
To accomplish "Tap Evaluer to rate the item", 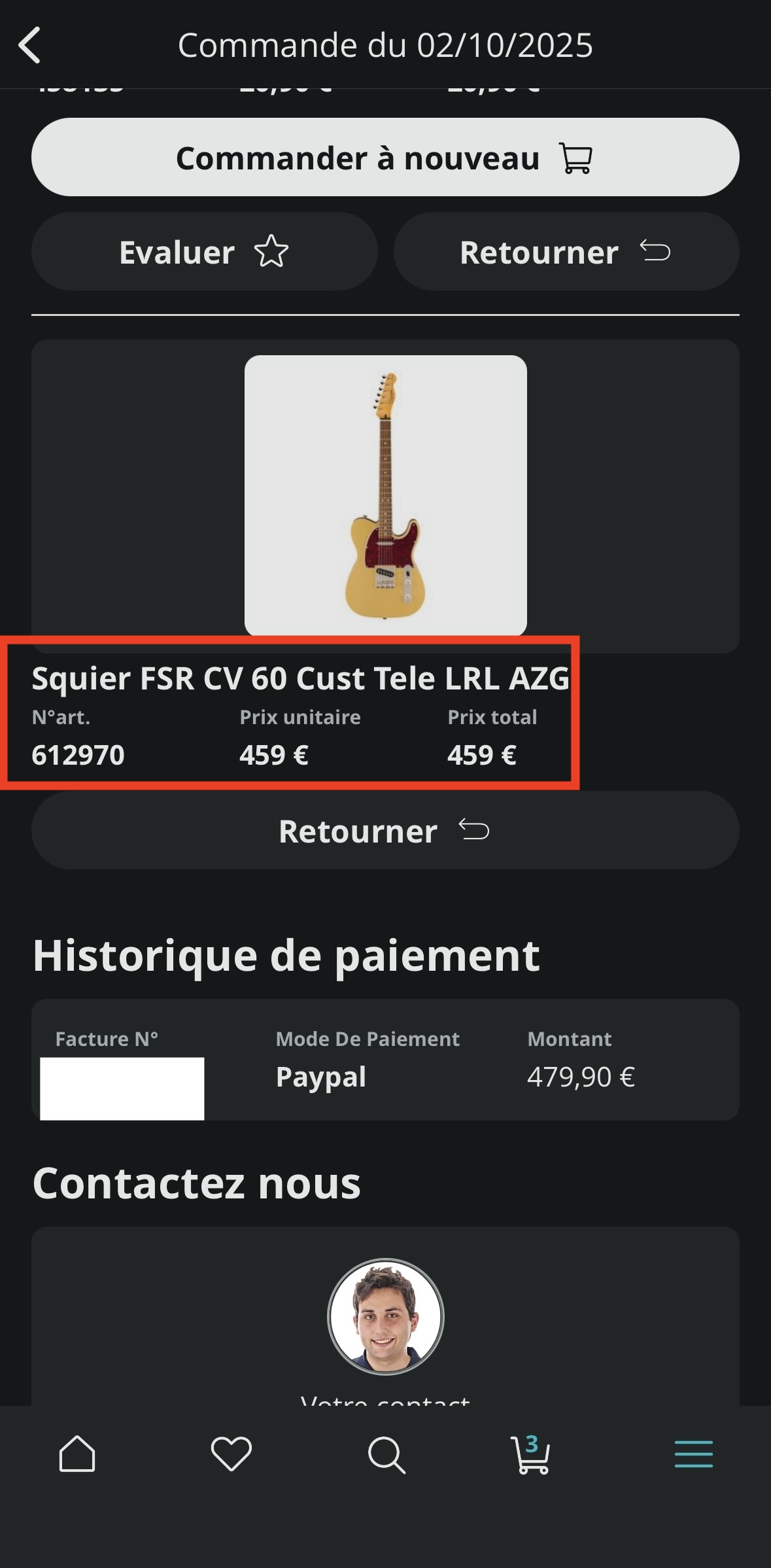I will [x=204, y=252].
